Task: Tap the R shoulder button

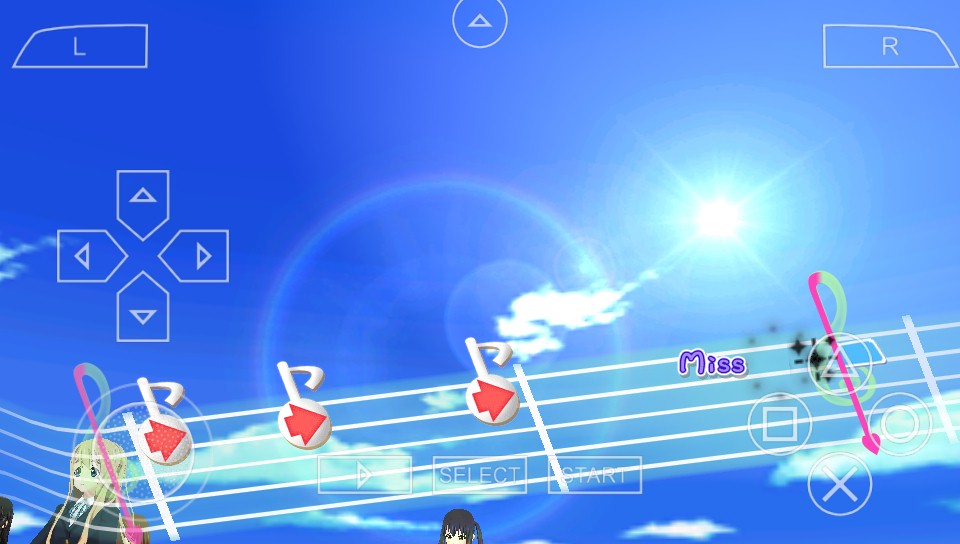Action: point(890,46)
